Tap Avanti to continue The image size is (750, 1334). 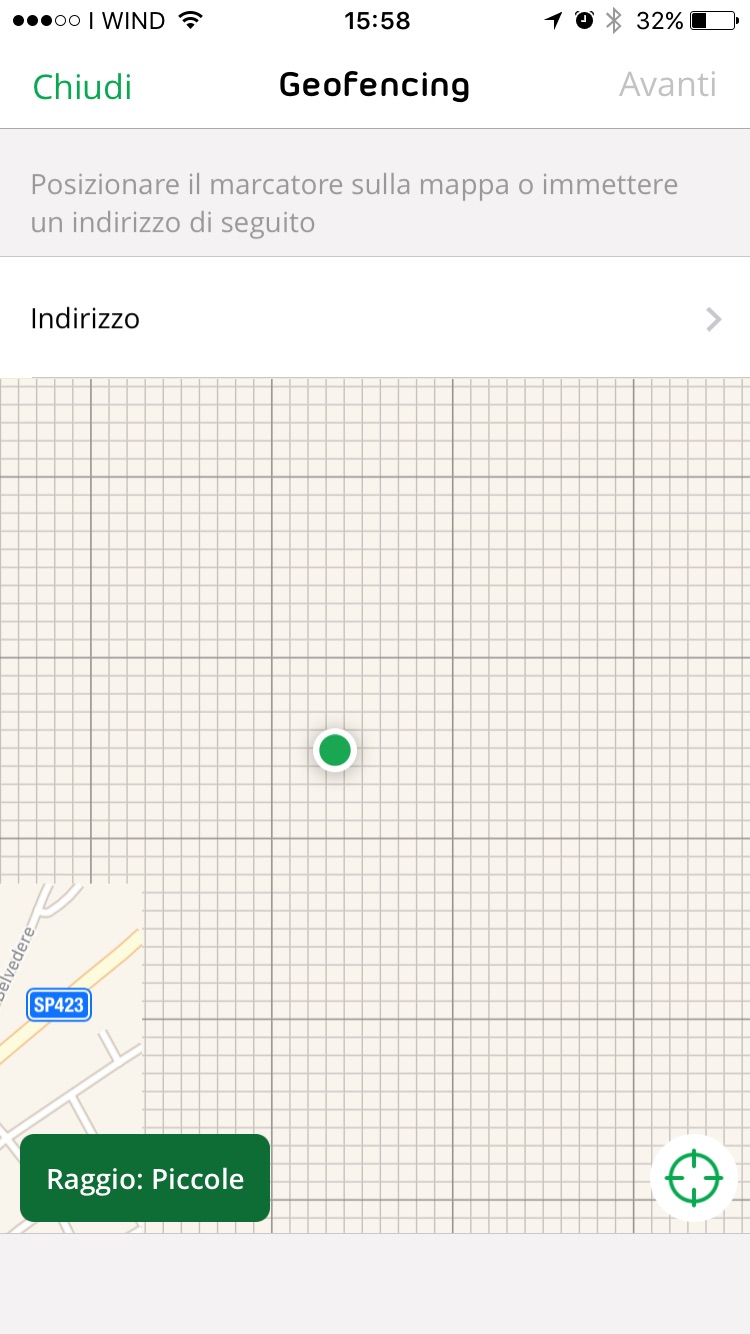pyautogui.click(x=667, y=85)
